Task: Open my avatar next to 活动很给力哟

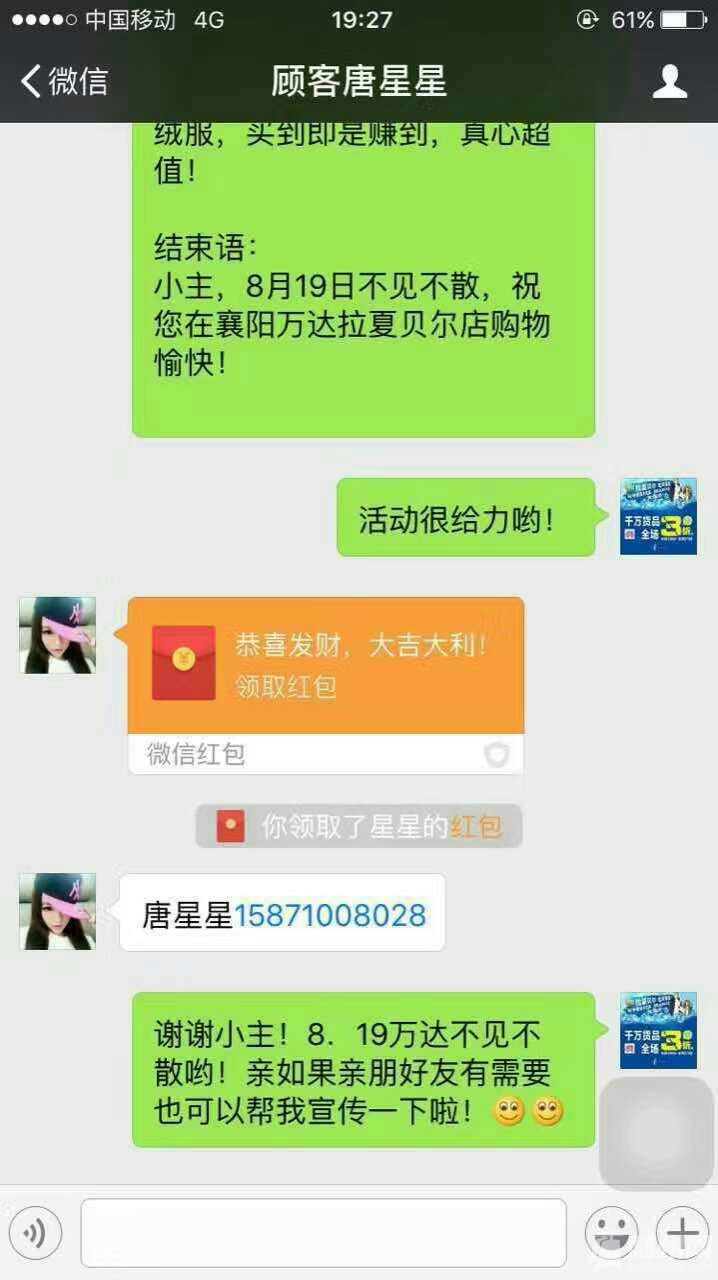Action: [x=658, y=516]
